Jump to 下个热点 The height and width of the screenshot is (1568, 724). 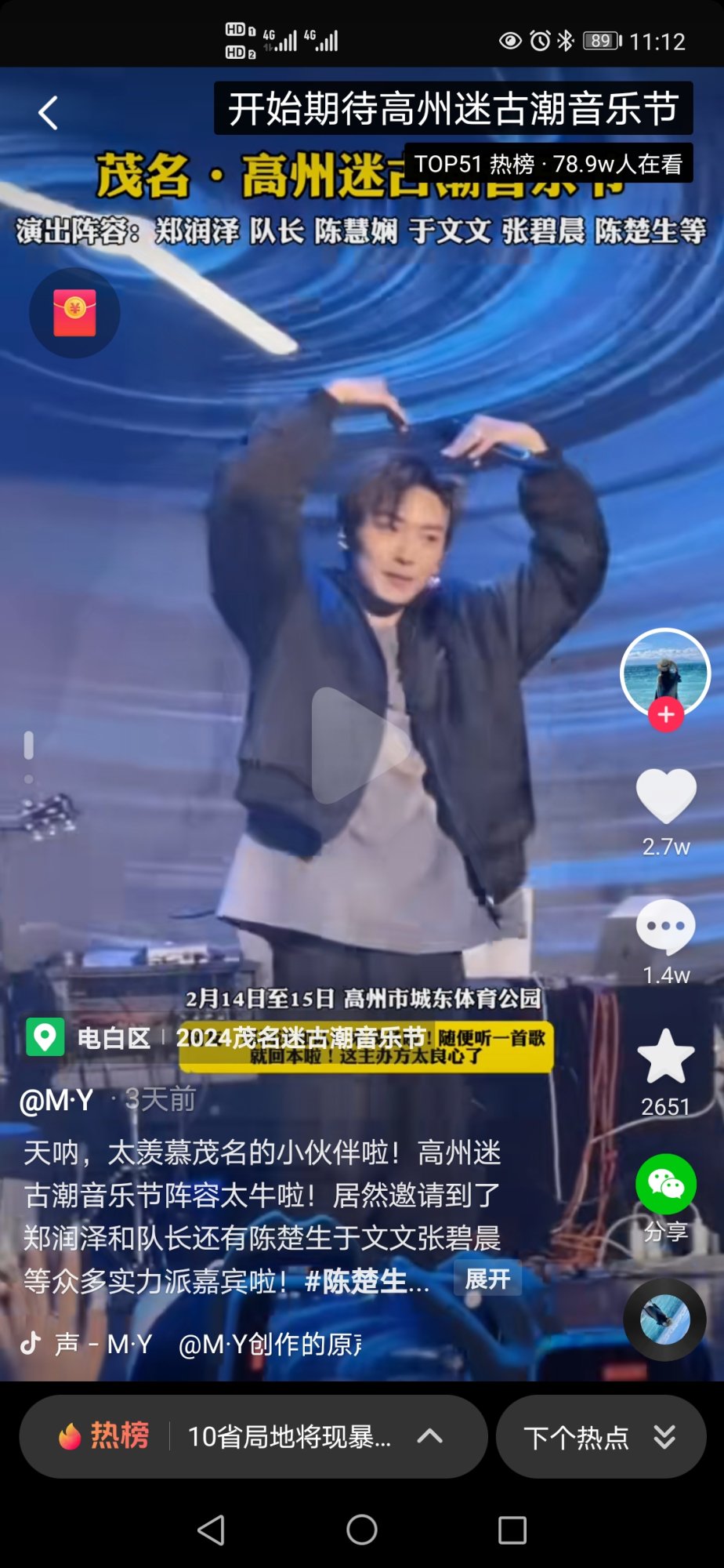(600, 1436)
